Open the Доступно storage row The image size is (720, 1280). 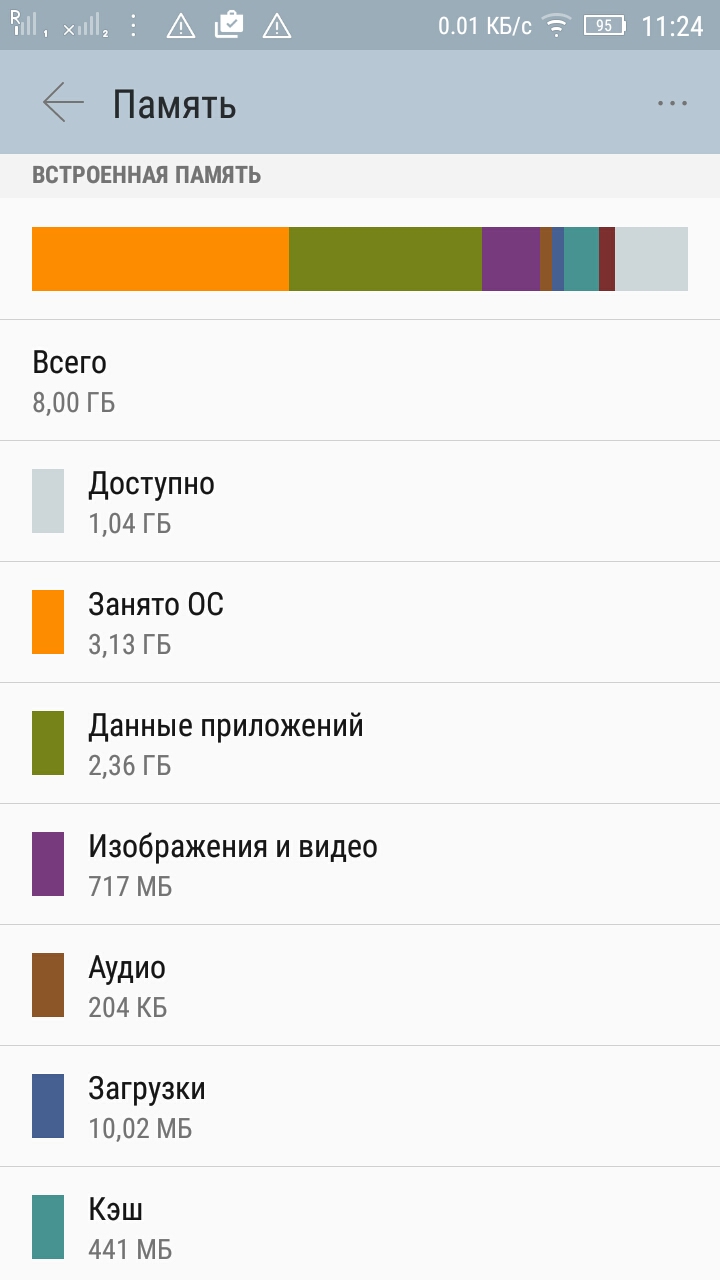[360, 501]
